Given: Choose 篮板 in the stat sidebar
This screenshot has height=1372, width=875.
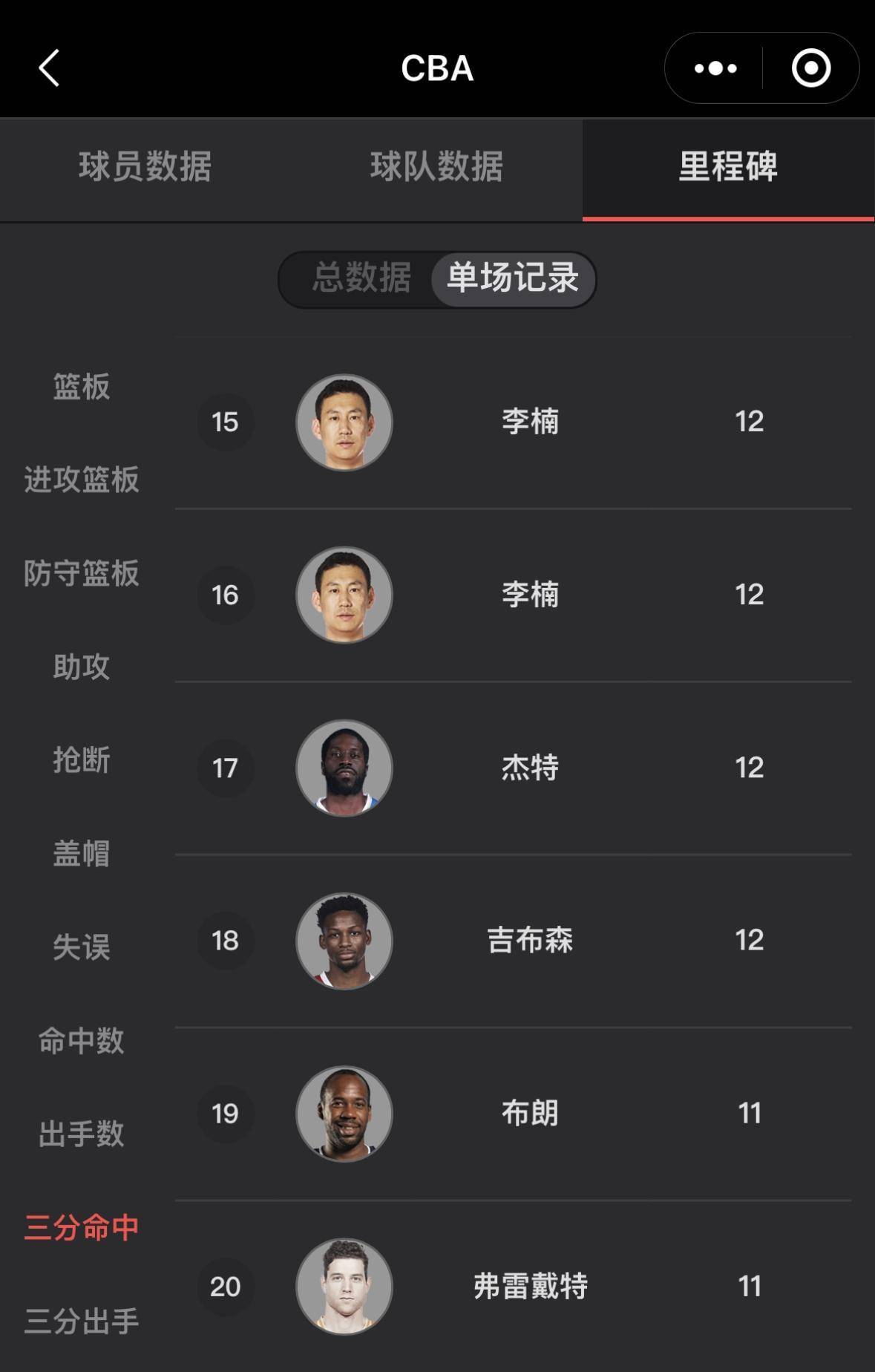Looking at the screenshot, I should pos(82,387).
